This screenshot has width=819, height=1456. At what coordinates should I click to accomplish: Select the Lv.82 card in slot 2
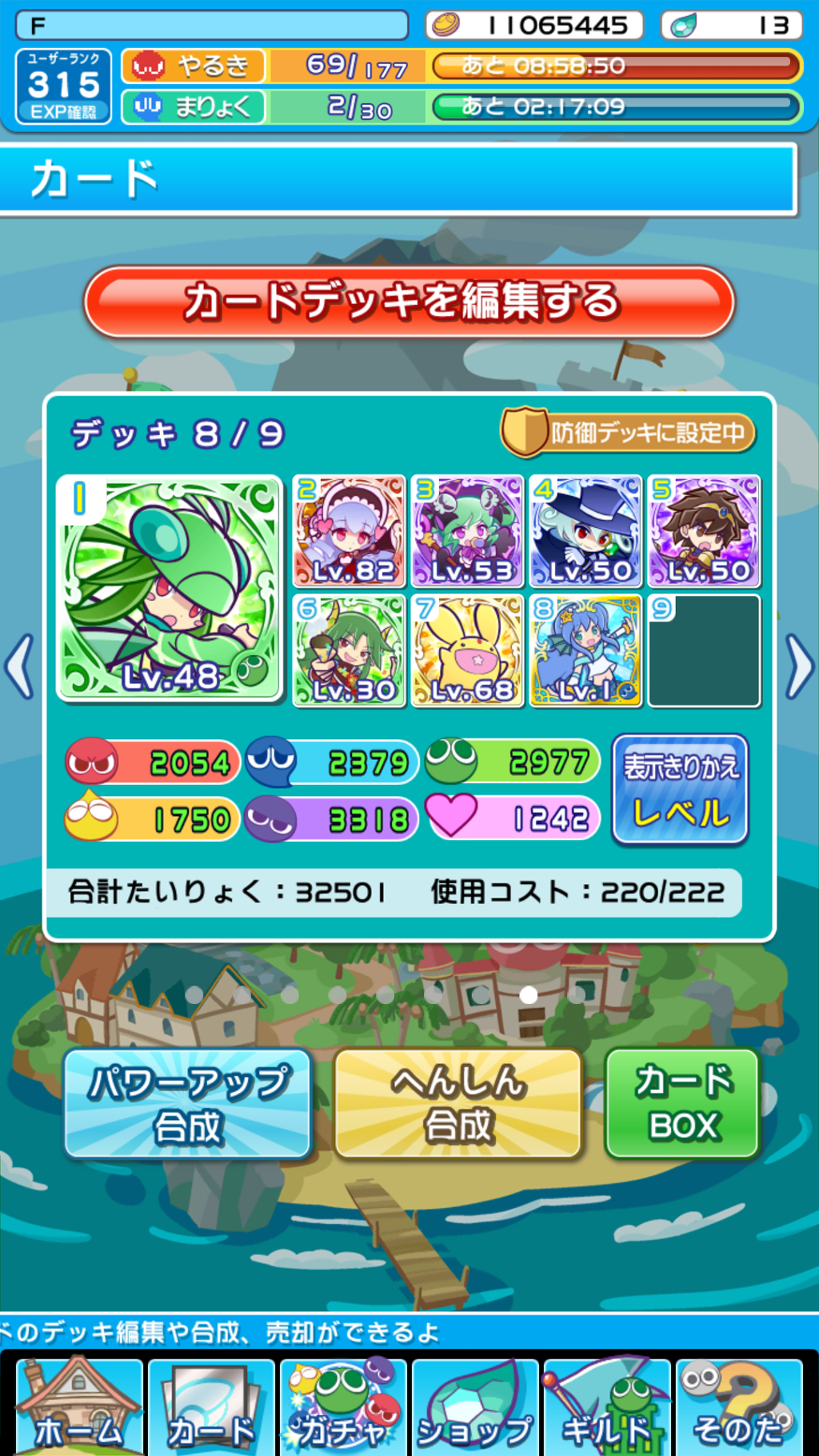(350, 532)
